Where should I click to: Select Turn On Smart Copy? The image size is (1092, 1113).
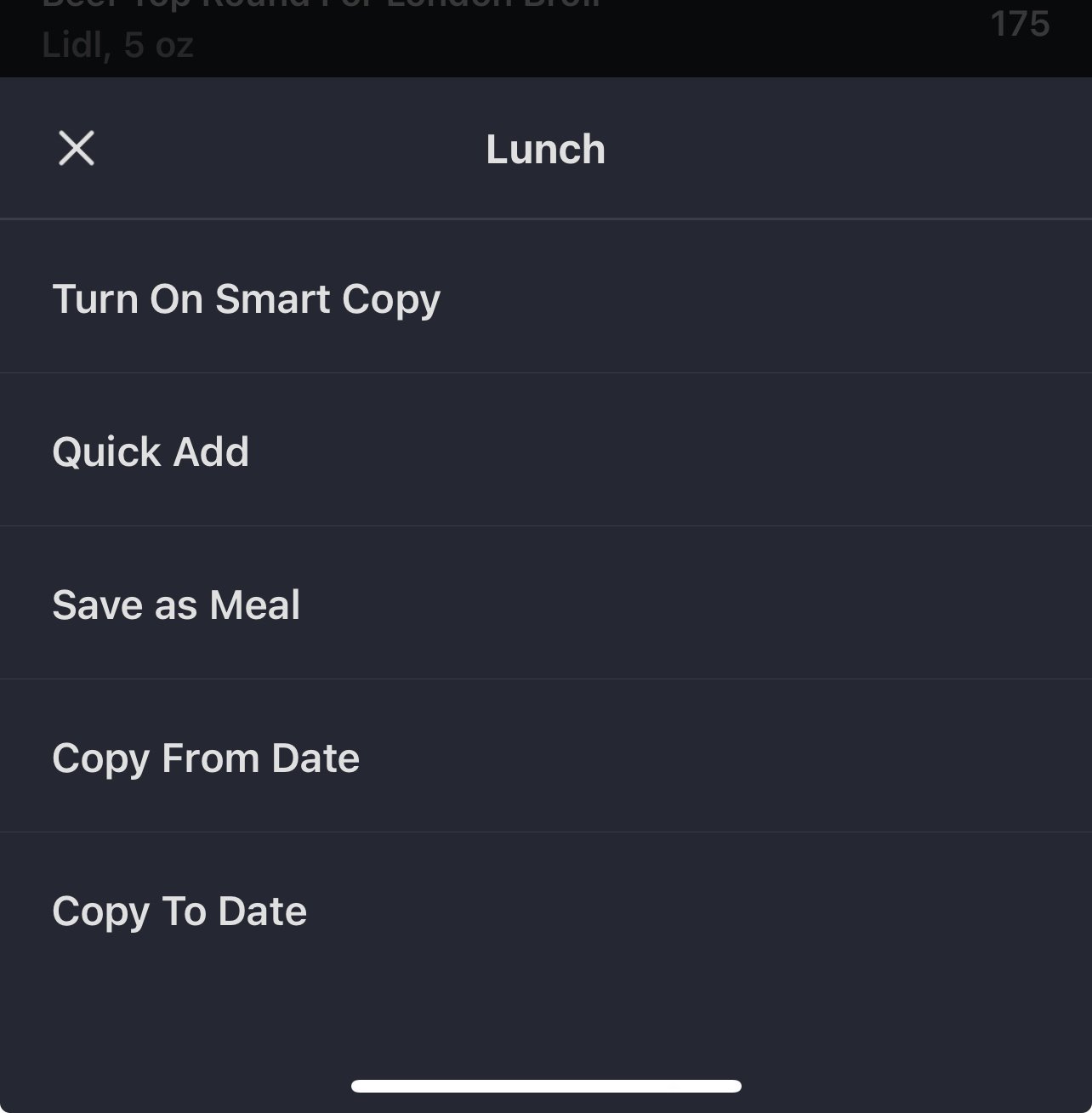click(247, 298)
